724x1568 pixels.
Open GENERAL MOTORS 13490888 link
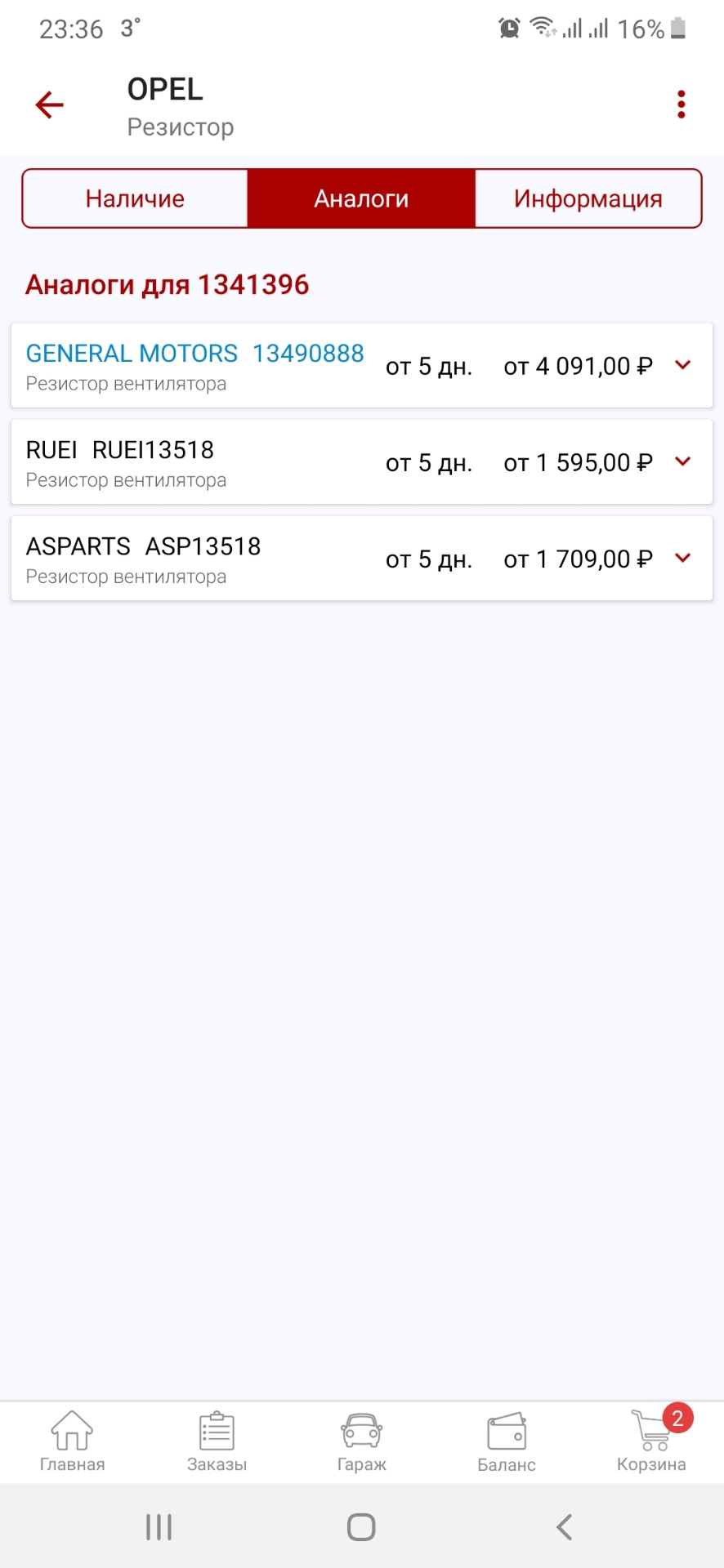pos(194,354)
